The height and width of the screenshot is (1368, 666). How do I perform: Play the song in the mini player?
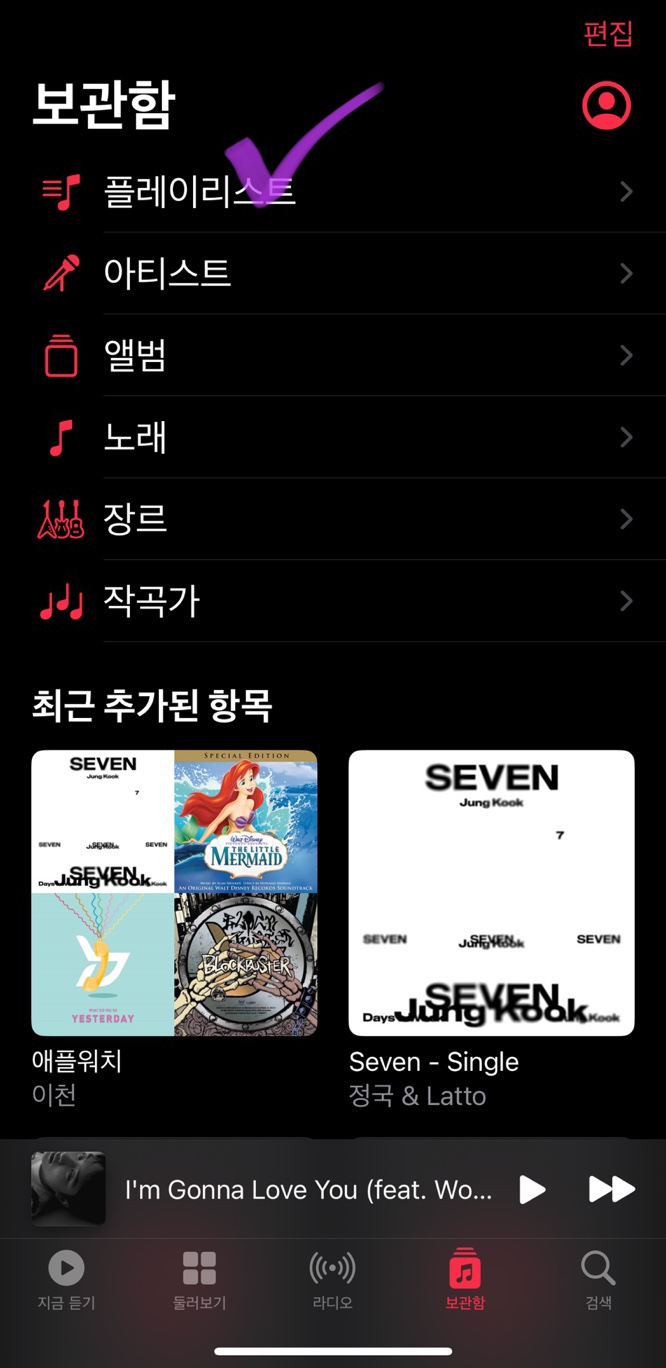pyautogui.click(x=533, y=1189)
